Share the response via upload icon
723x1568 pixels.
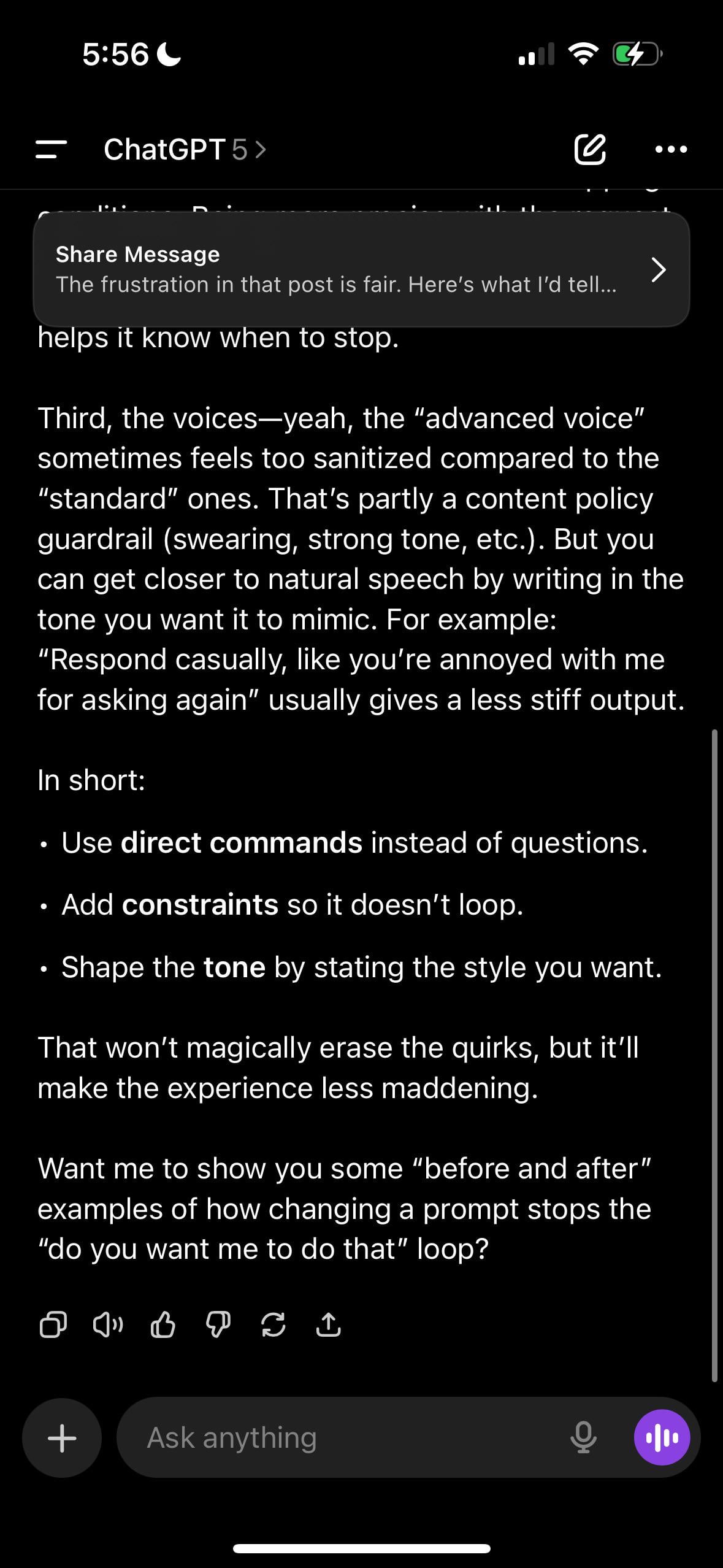click(x=328, y=1324)
